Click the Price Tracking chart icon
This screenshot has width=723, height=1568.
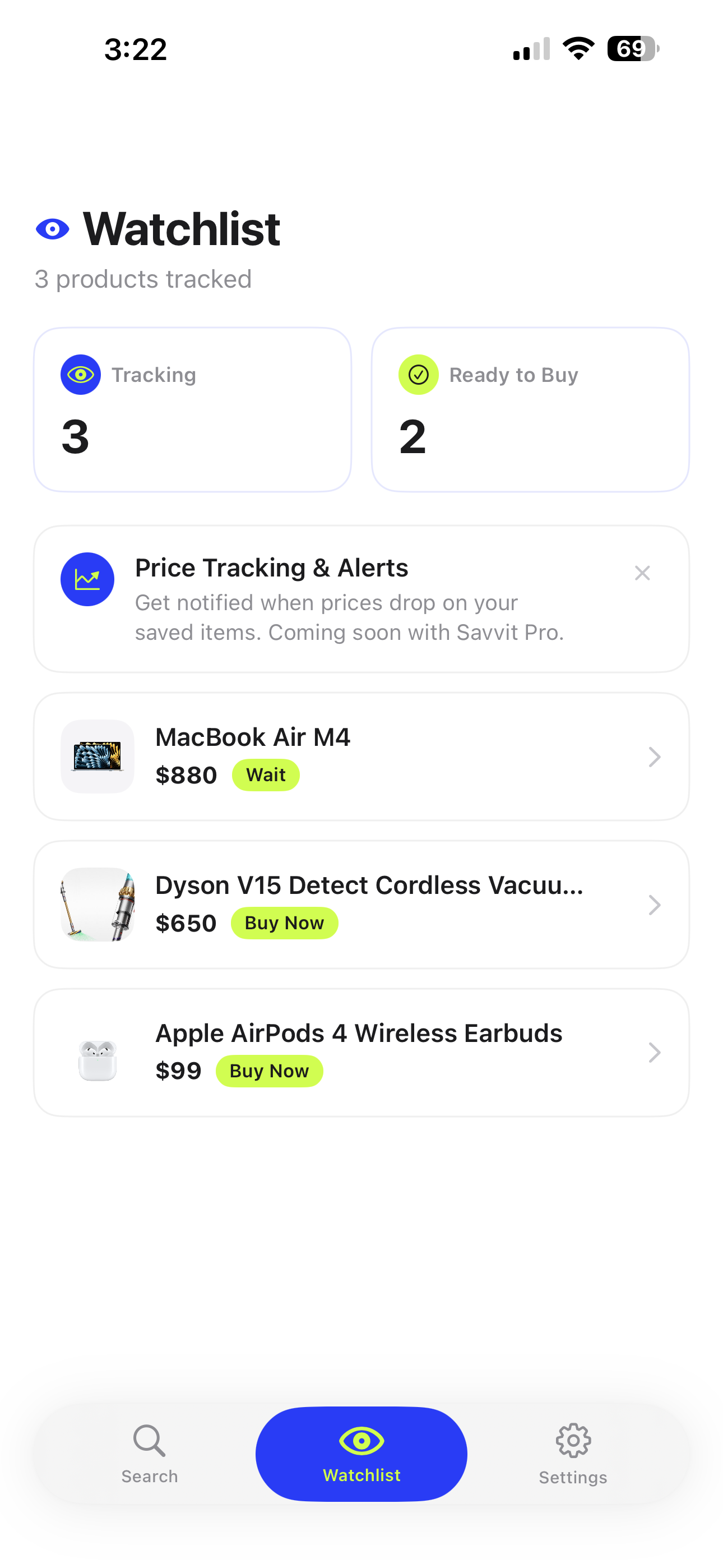point(87,579)
